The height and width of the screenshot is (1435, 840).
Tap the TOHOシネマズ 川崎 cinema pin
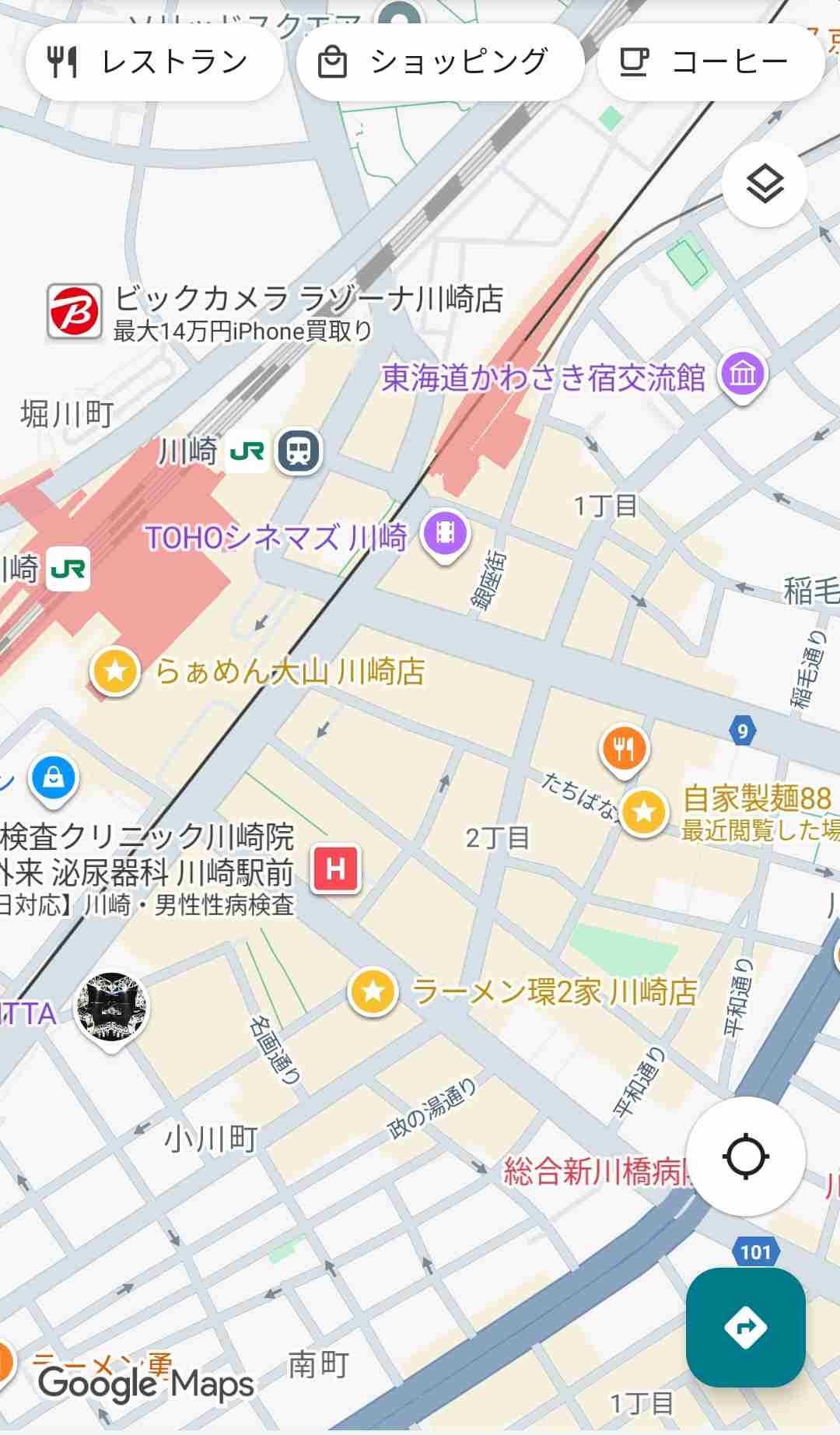(x=445, y=534)
